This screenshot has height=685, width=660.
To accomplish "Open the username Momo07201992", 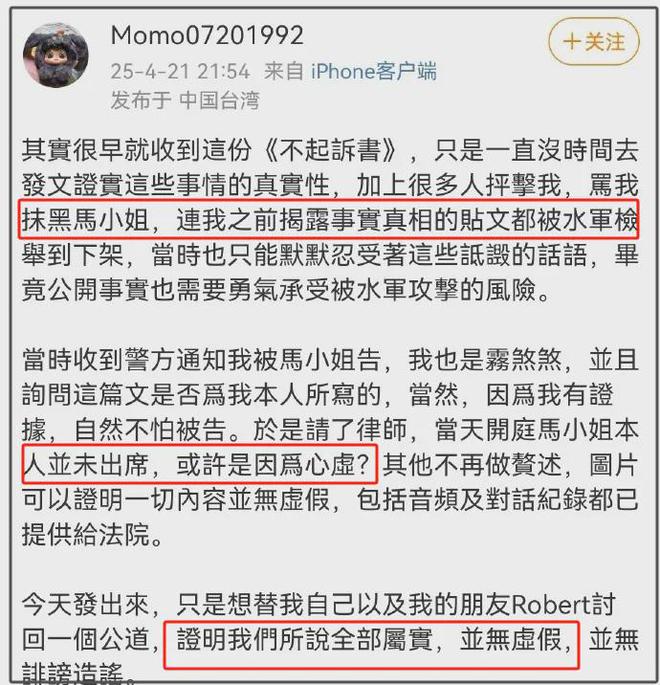I will (x=207, y=36).
